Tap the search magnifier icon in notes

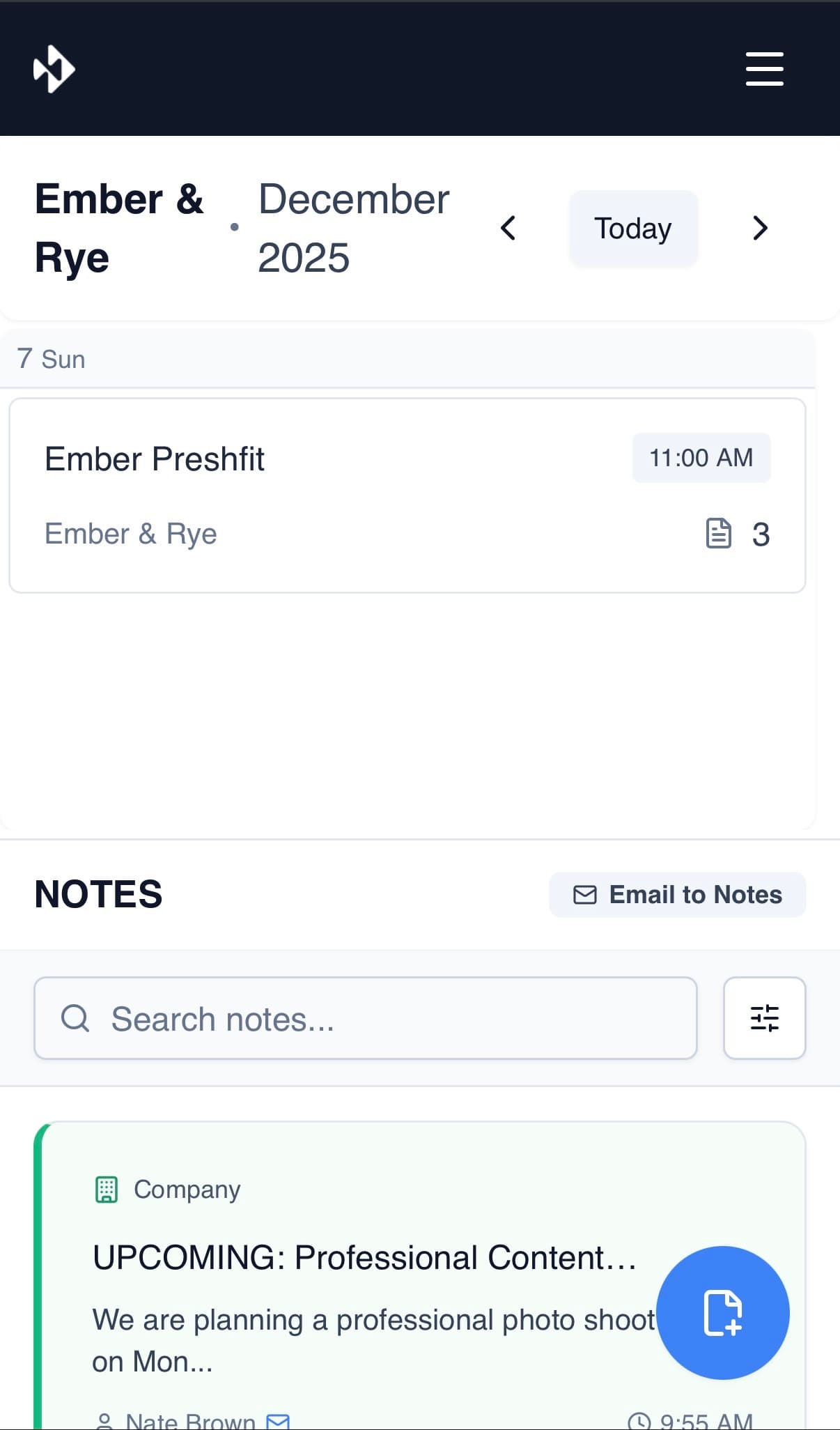75,1018
